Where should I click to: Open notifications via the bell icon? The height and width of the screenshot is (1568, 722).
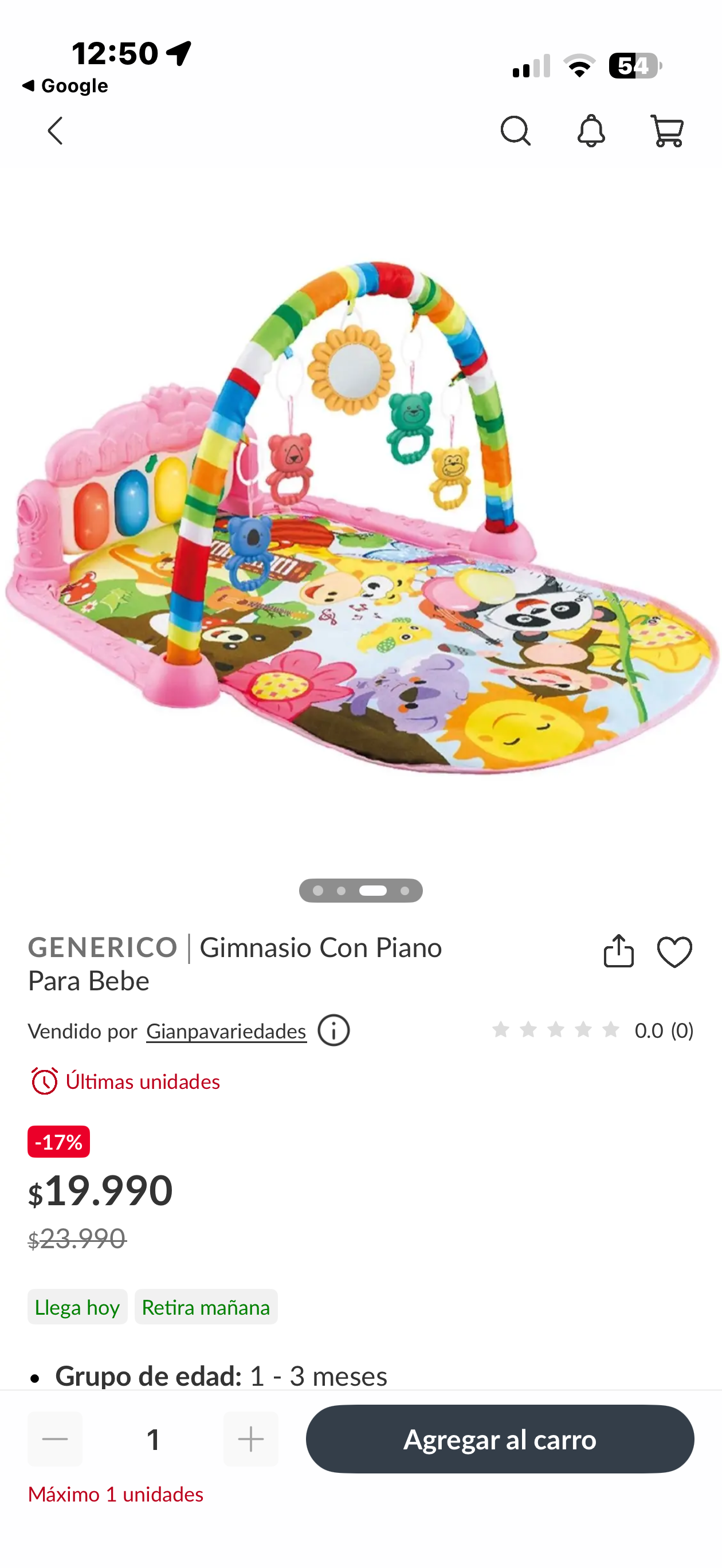590,130
